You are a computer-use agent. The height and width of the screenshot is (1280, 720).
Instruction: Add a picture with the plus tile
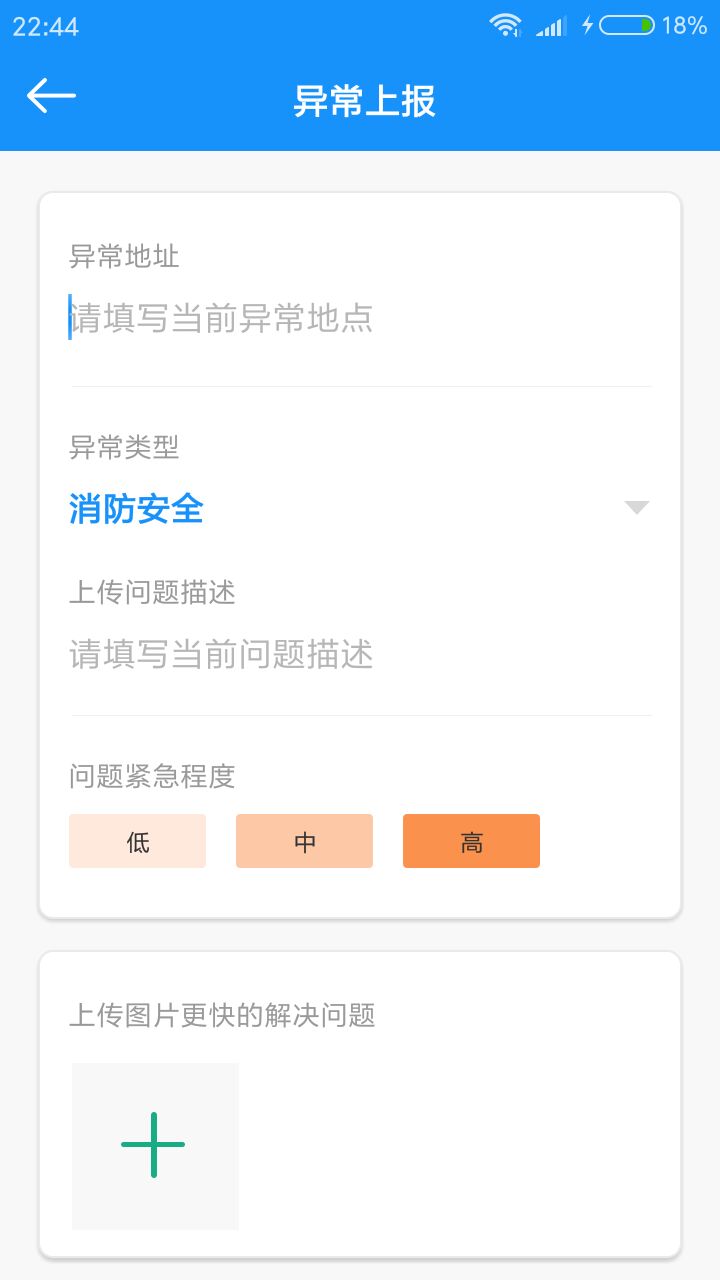(155, 1146)
